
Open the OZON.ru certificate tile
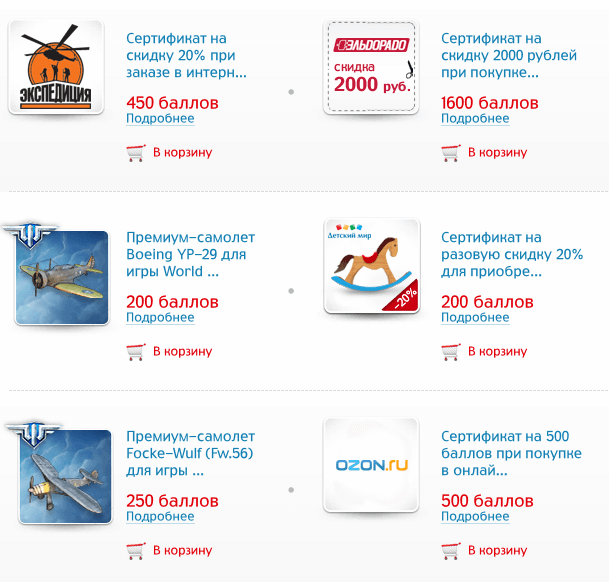click(x=371, y=466)
